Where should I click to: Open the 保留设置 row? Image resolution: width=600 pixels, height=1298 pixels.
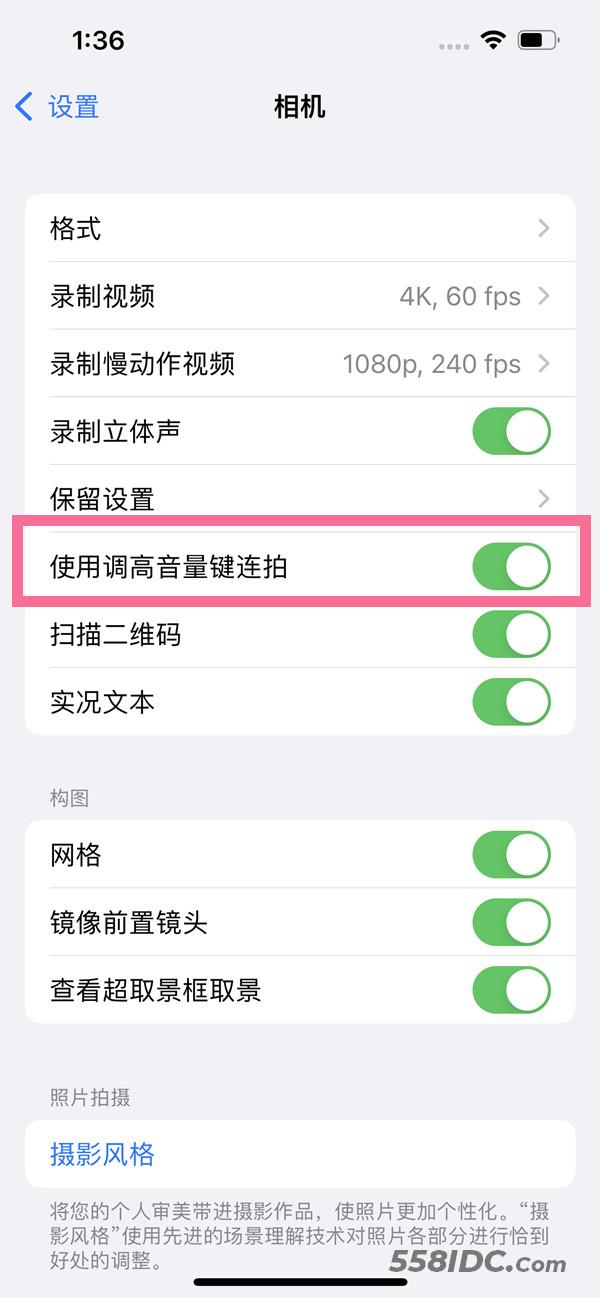(300, 498)
